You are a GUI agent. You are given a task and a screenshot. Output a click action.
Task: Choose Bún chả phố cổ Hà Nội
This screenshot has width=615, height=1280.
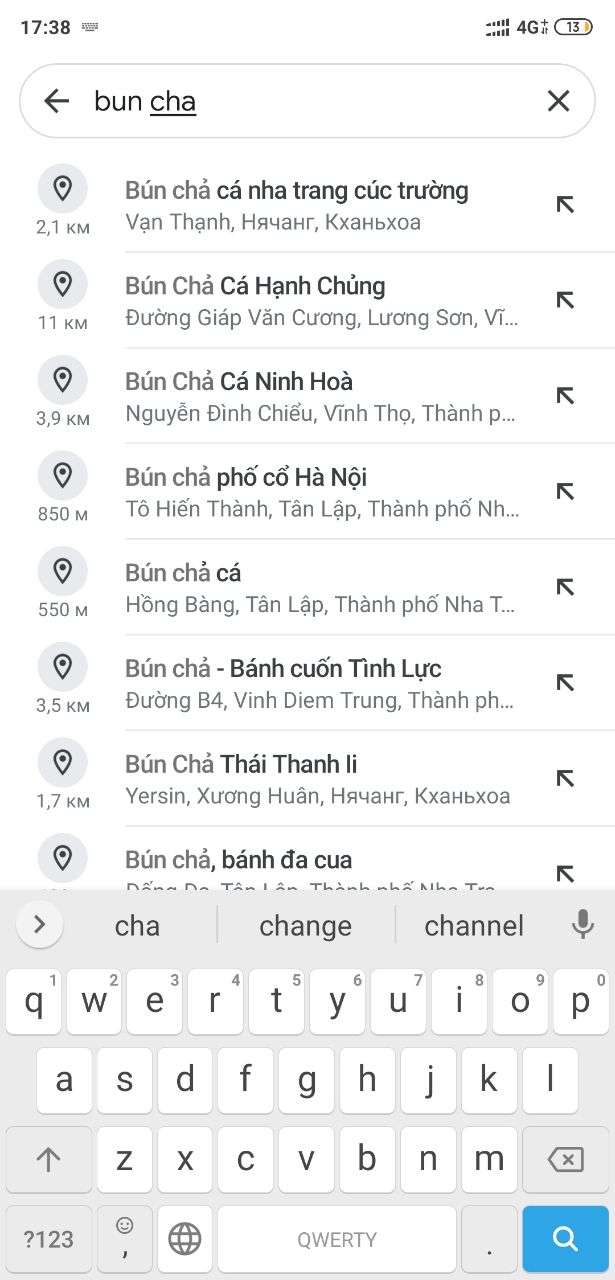coord(307,492)
